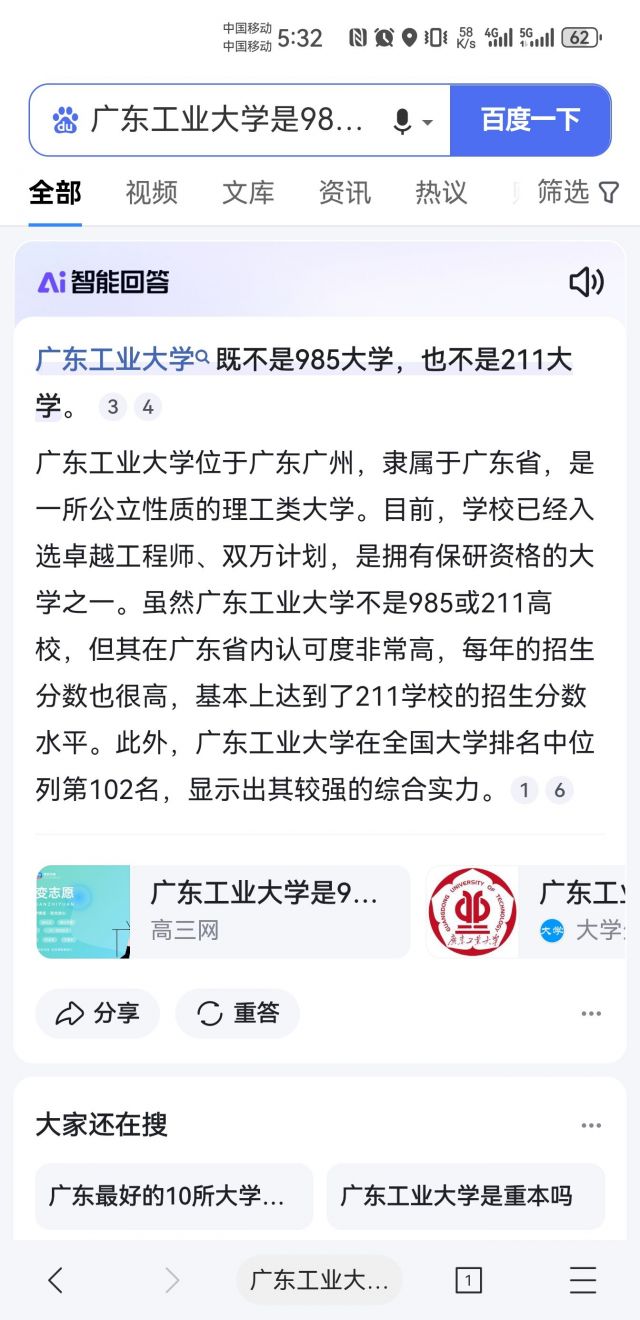
Task: Open the browser tab switcher
Action: pyautogui.click(x=468, y=1280)
